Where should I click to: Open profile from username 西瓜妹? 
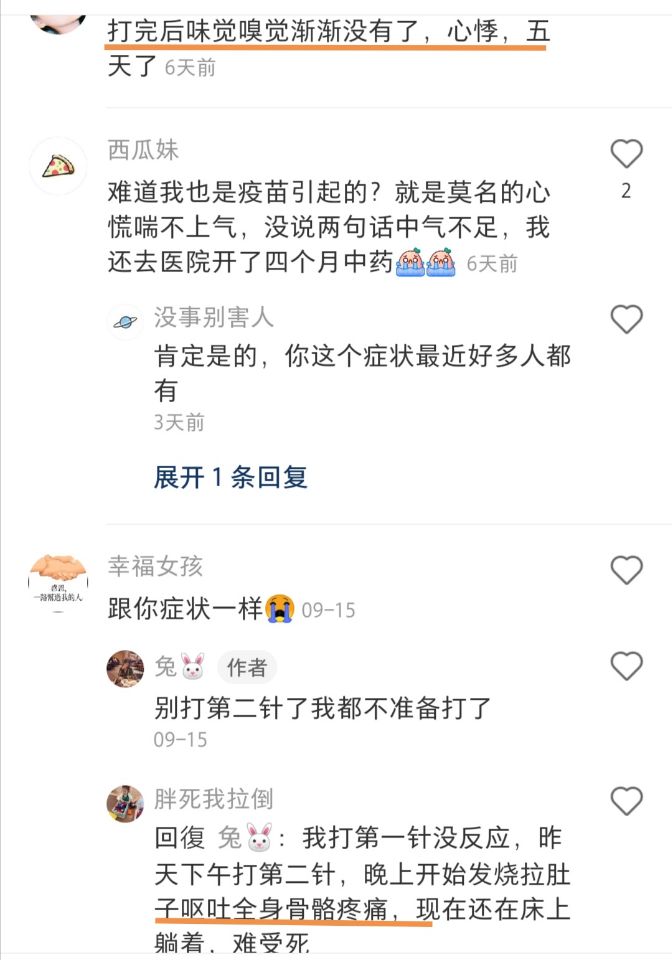143,150
